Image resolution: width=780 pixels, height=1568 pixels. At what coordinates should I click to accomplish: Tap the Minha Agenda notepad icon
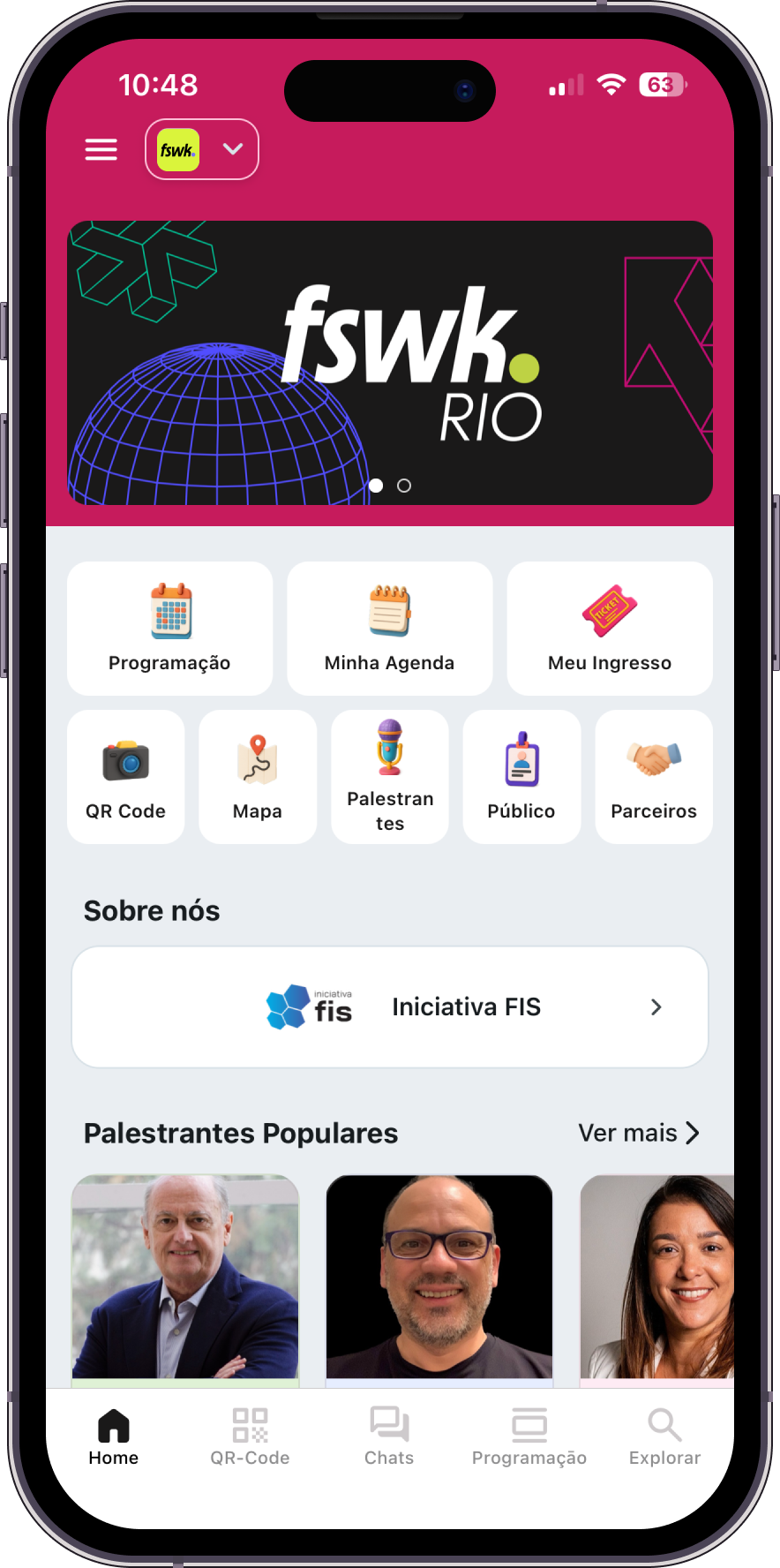pyautogui.click(x=389, y=611)
